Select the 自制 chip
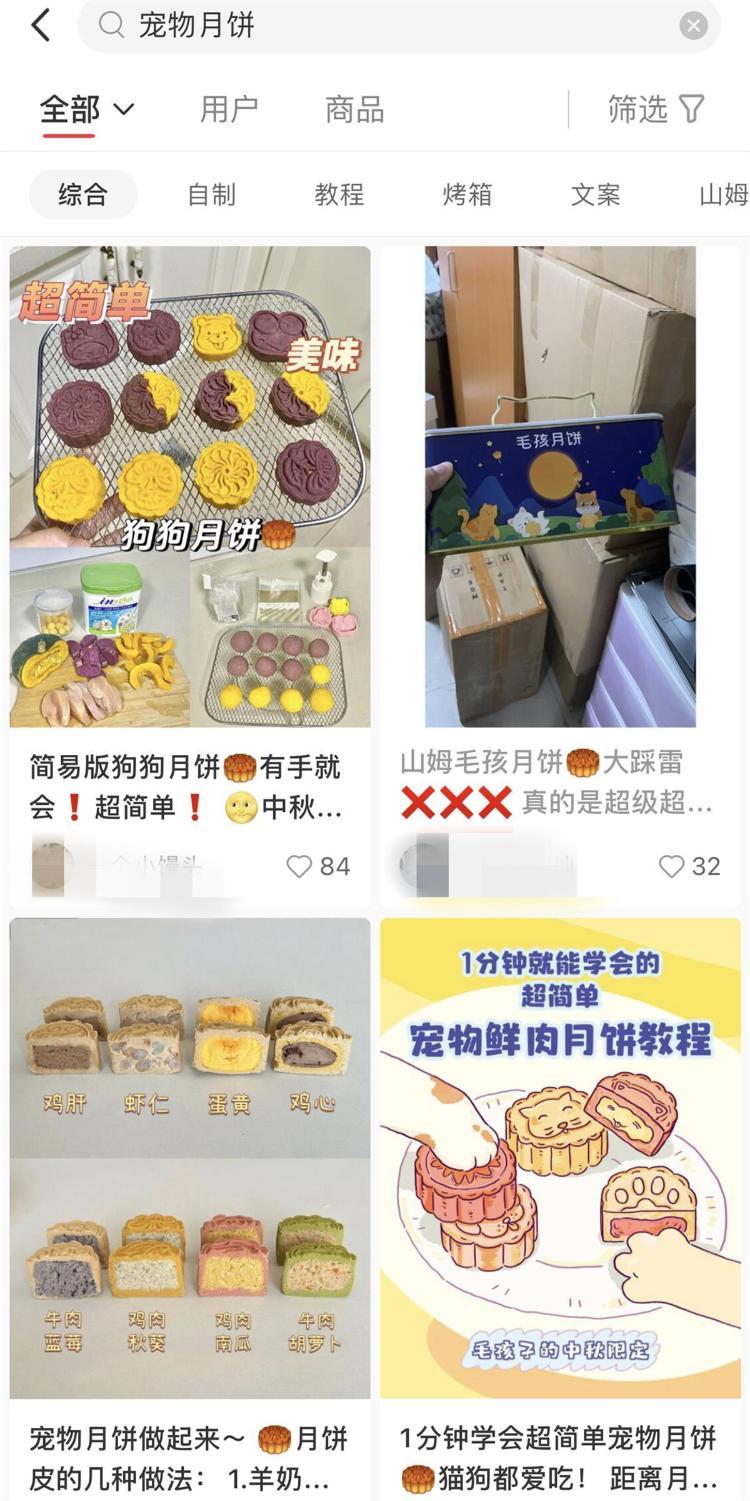 pyautogui.click(x=211, y=194)
